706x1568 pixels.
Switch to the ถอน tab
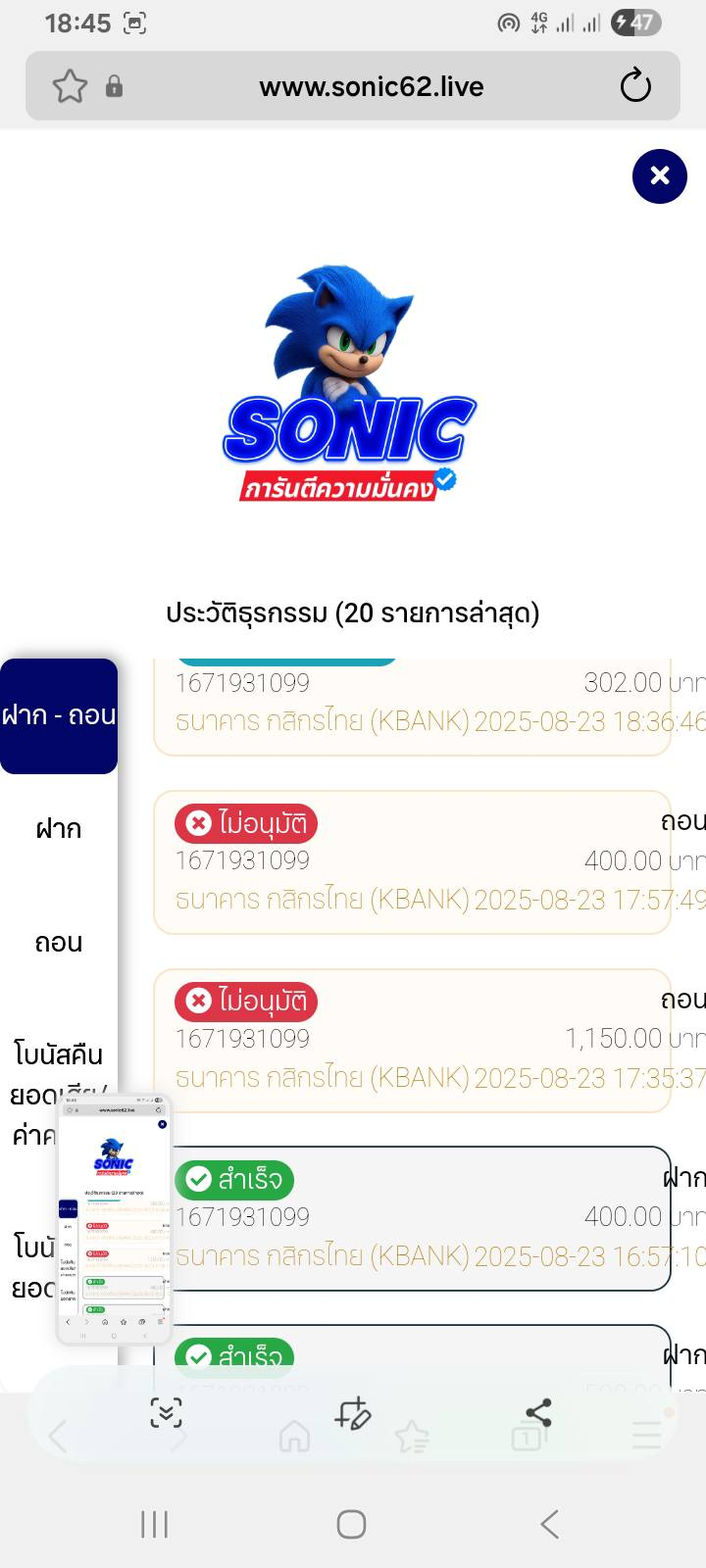59,943
